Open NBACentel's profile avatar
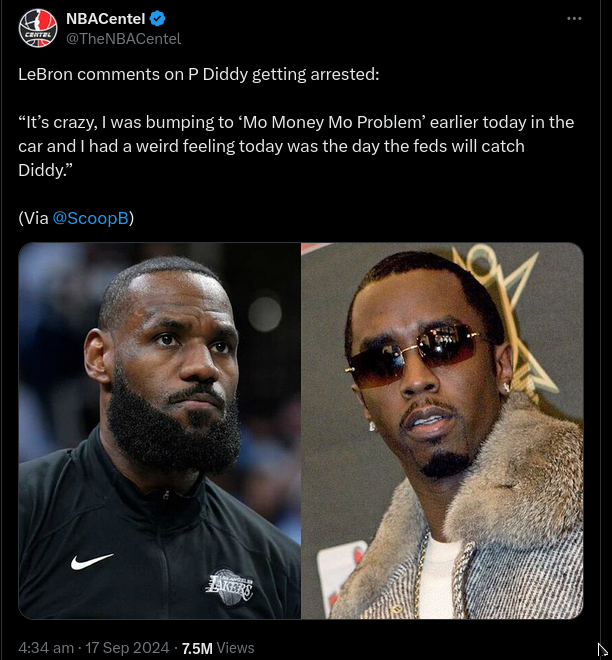612x660 pixels. pyautogui.click(x=38, y=28)
